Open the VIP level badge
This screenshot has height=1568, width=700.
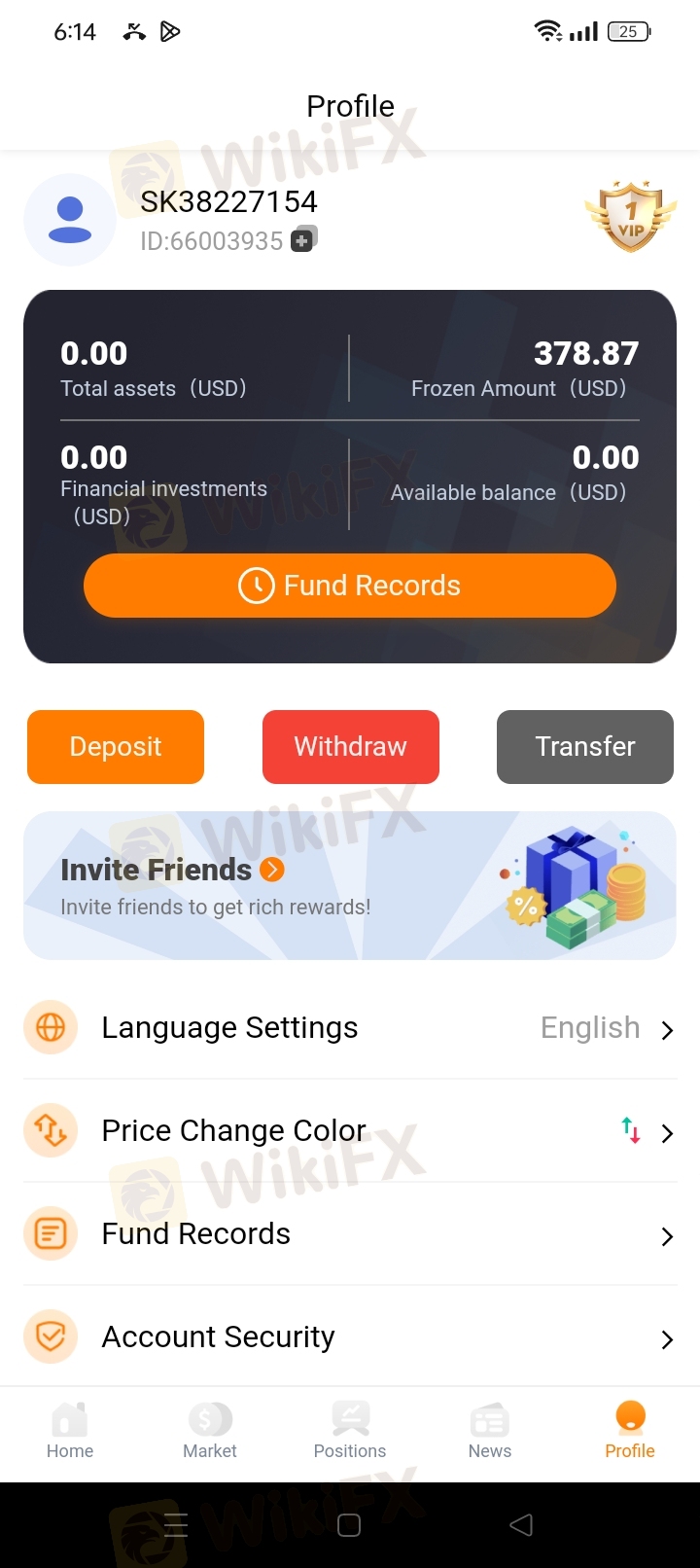click(x=631, y=216)
